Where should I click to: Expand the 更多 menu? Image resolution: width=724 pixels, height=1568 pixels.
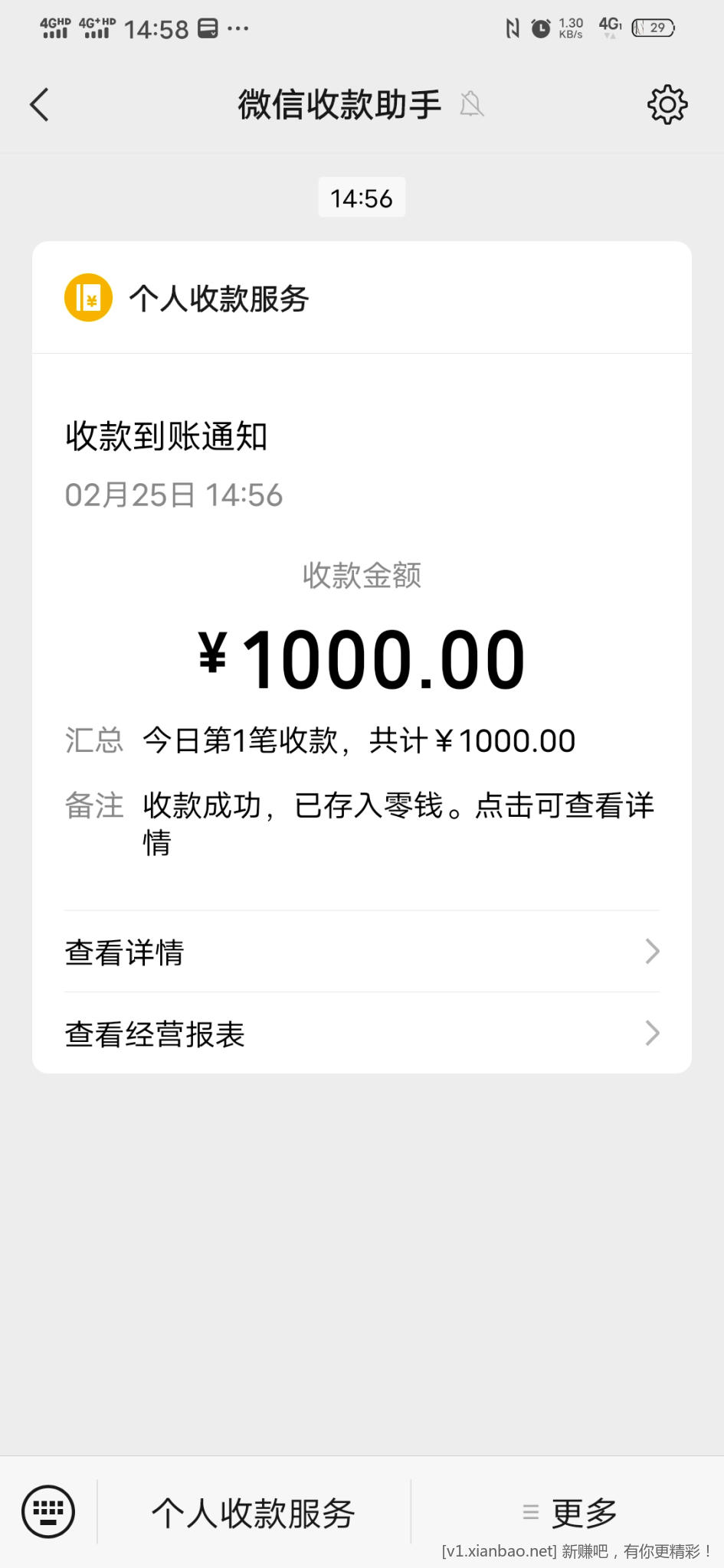[570, 1513]
